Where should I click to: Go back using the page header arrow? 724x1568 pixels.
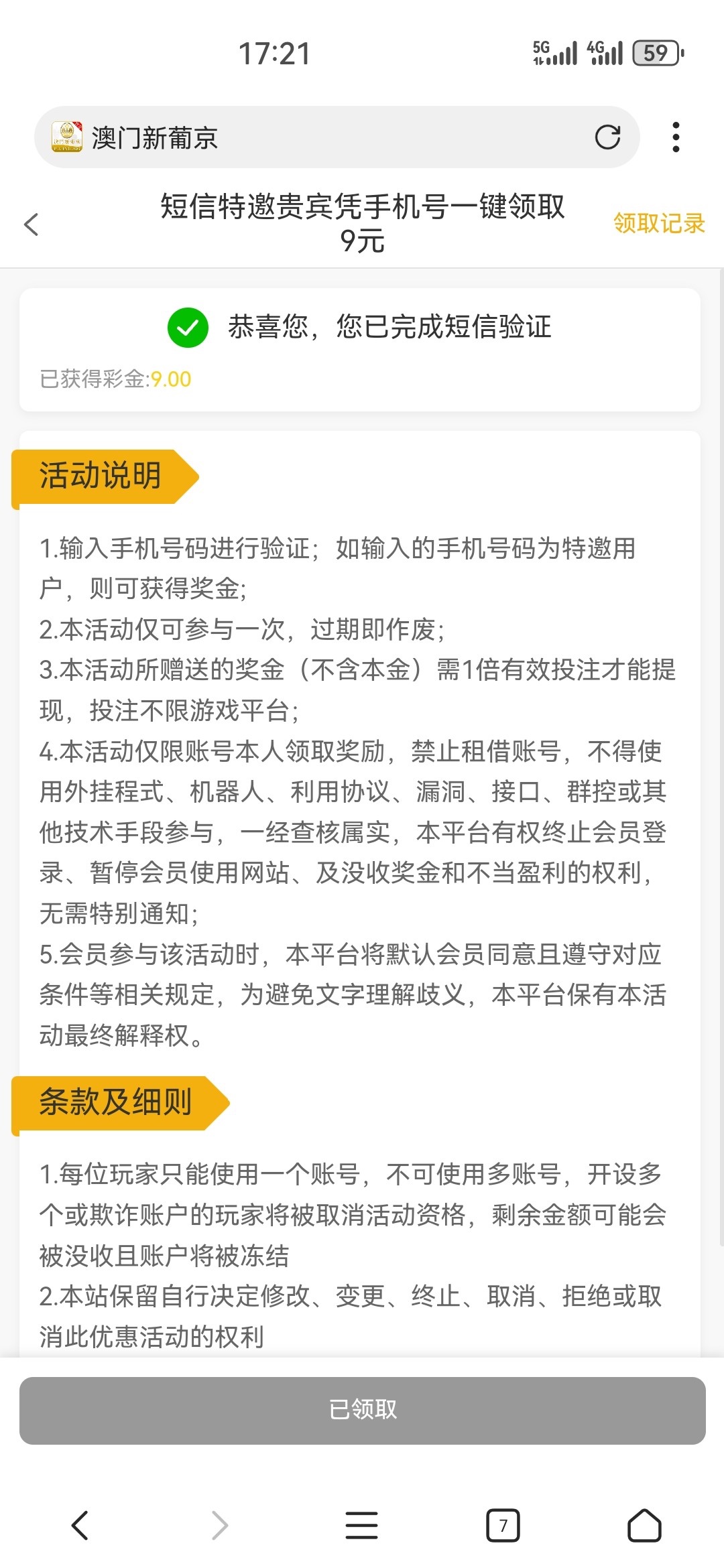[x=32, y=224]
